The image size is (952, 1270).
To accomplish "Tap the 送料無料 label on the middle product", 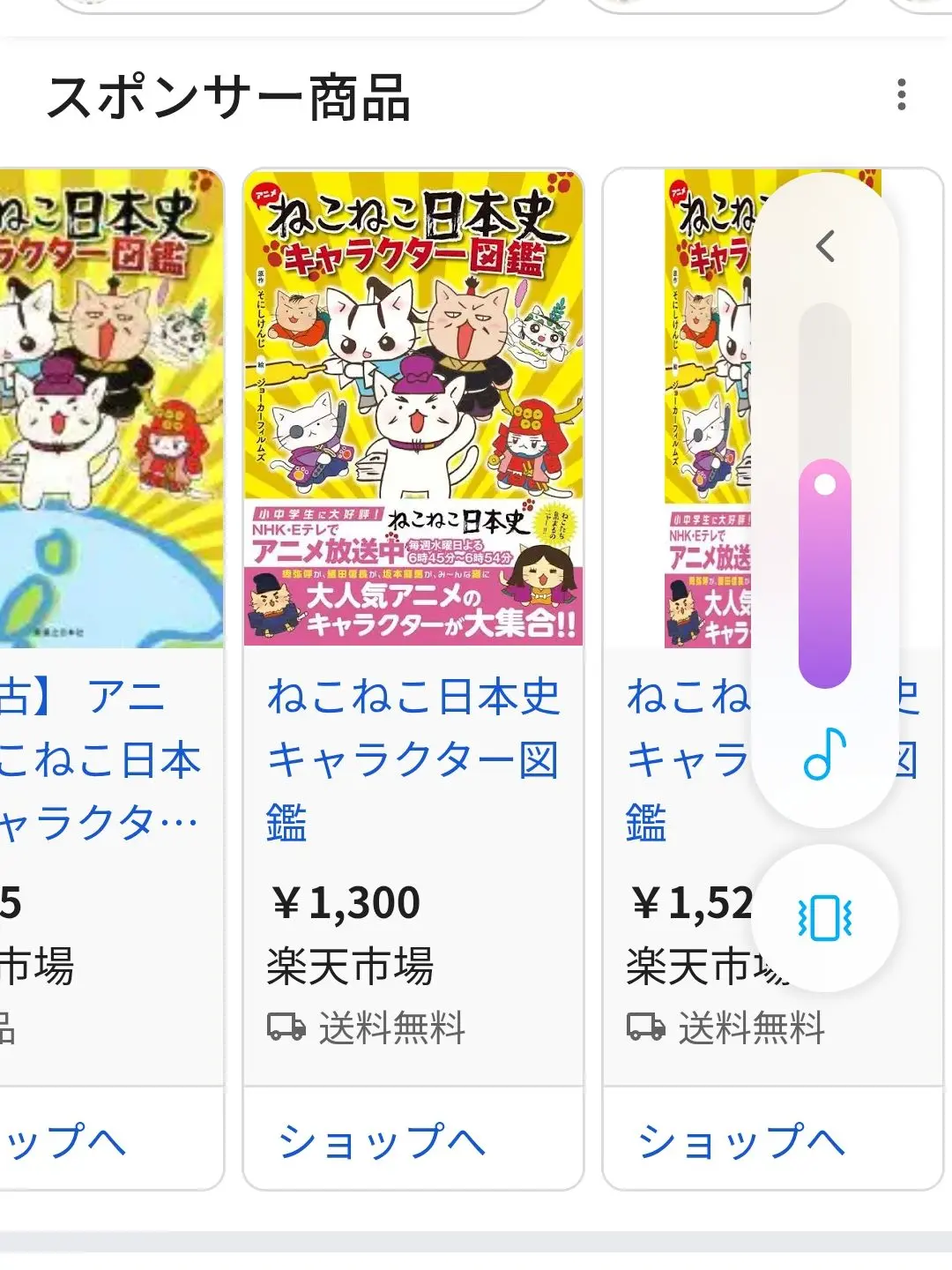I will pyautogui.click(x=388, y=1026).
